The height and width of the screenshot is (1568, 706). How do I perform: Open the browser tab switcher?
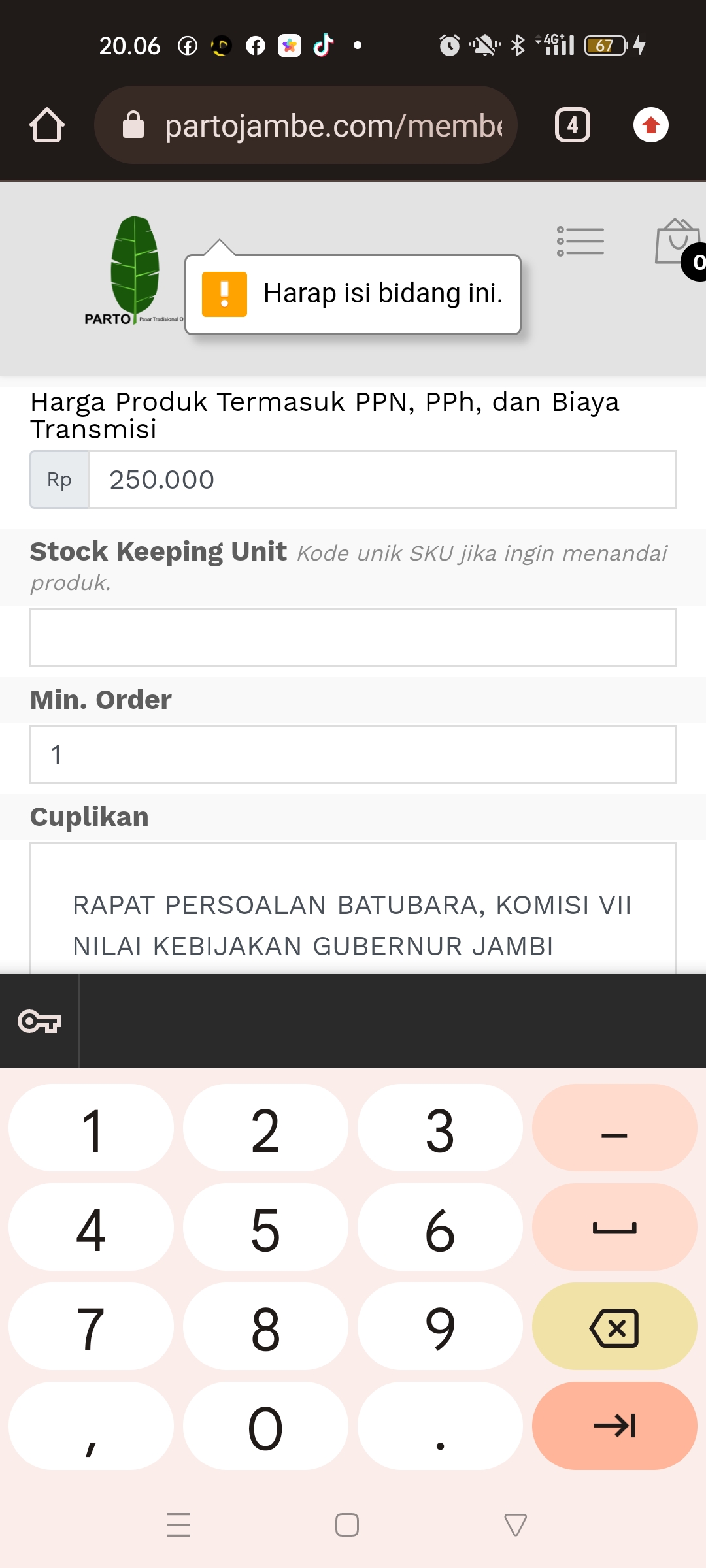[x=573, y=125]
